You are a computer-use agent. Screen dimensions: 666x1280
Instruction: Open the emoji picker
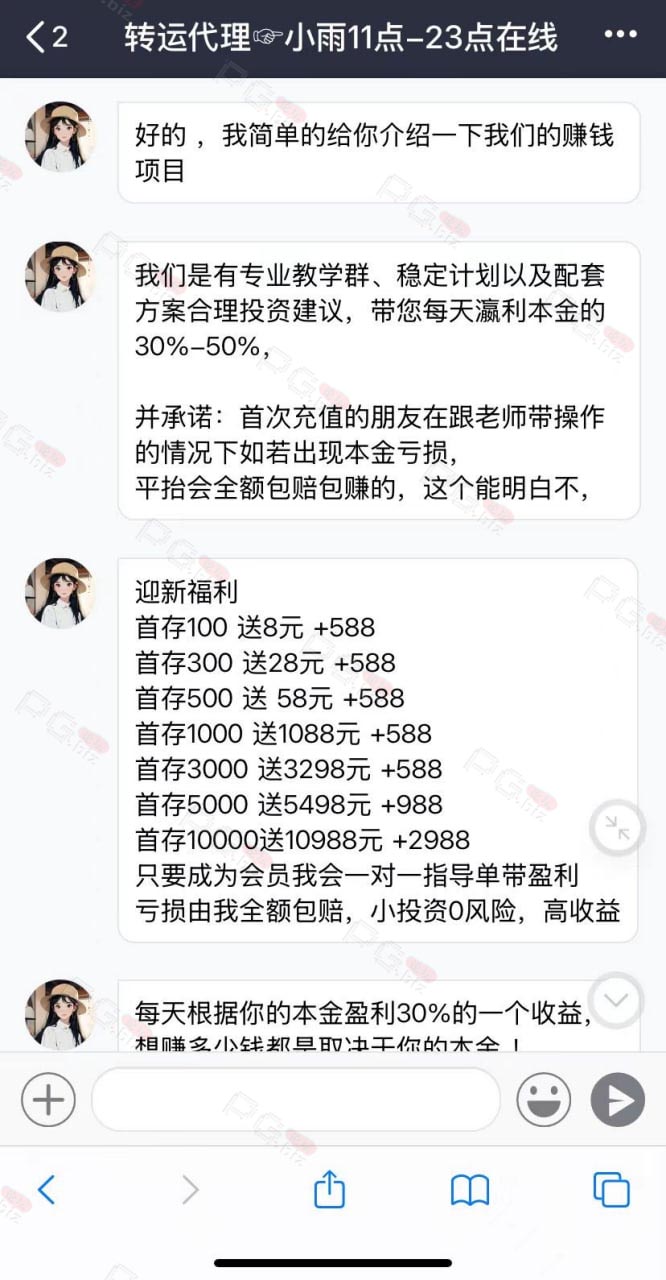(x=543, y=1100)
